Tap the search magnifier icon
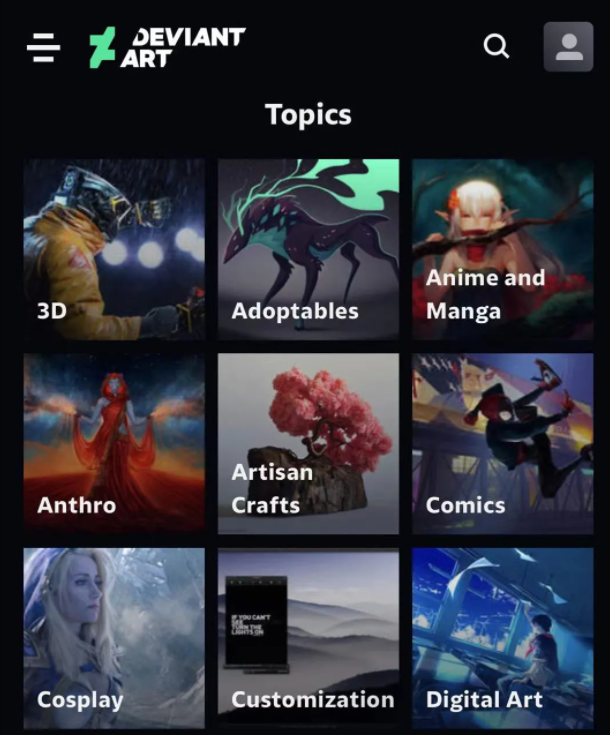Image resolution: width=610 pixels, height=735 pixels. 496,47
